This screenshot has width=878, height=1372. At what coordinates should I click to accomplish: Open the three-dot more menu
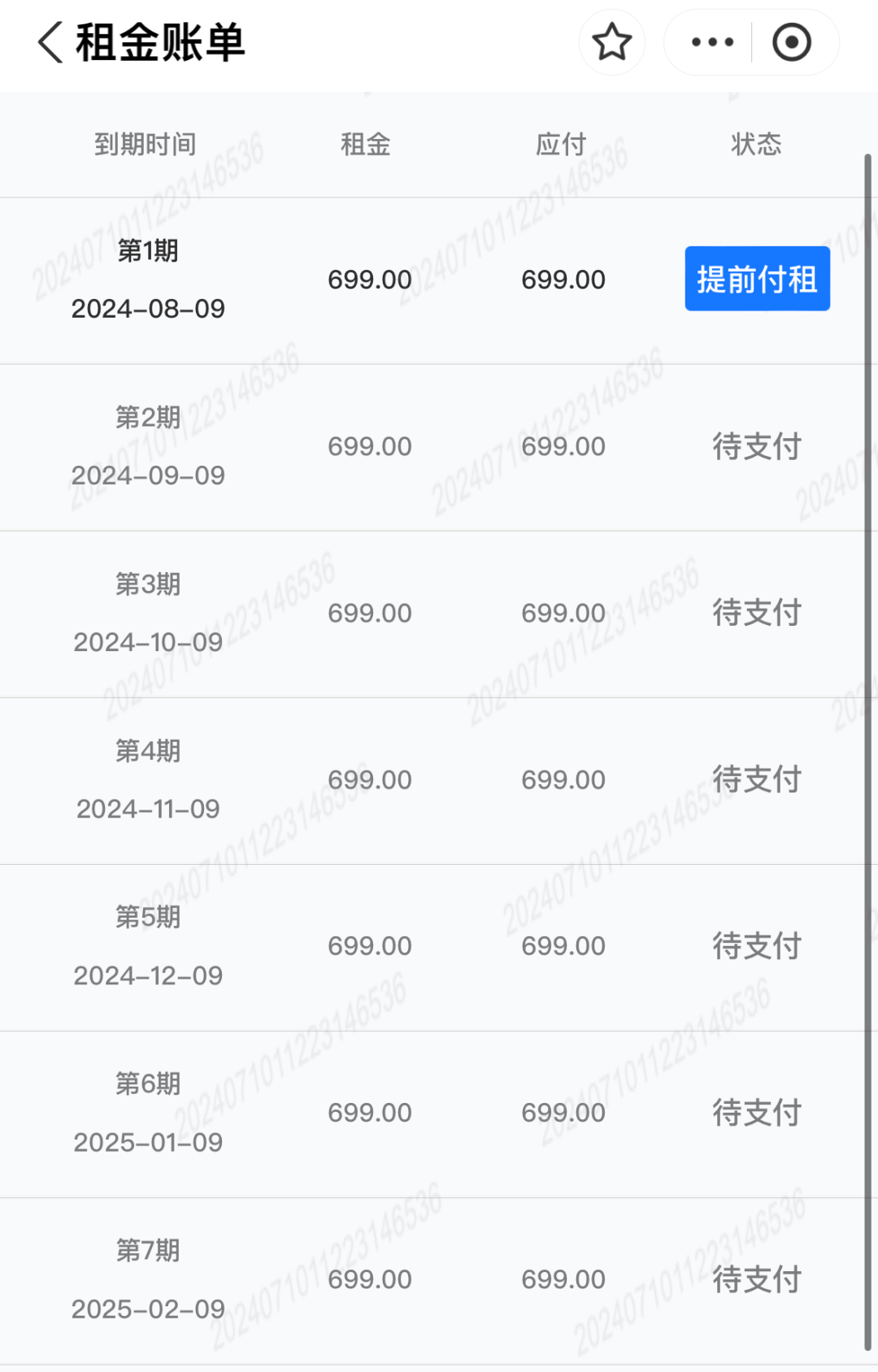pyautogui.click(x=712, y=42)
